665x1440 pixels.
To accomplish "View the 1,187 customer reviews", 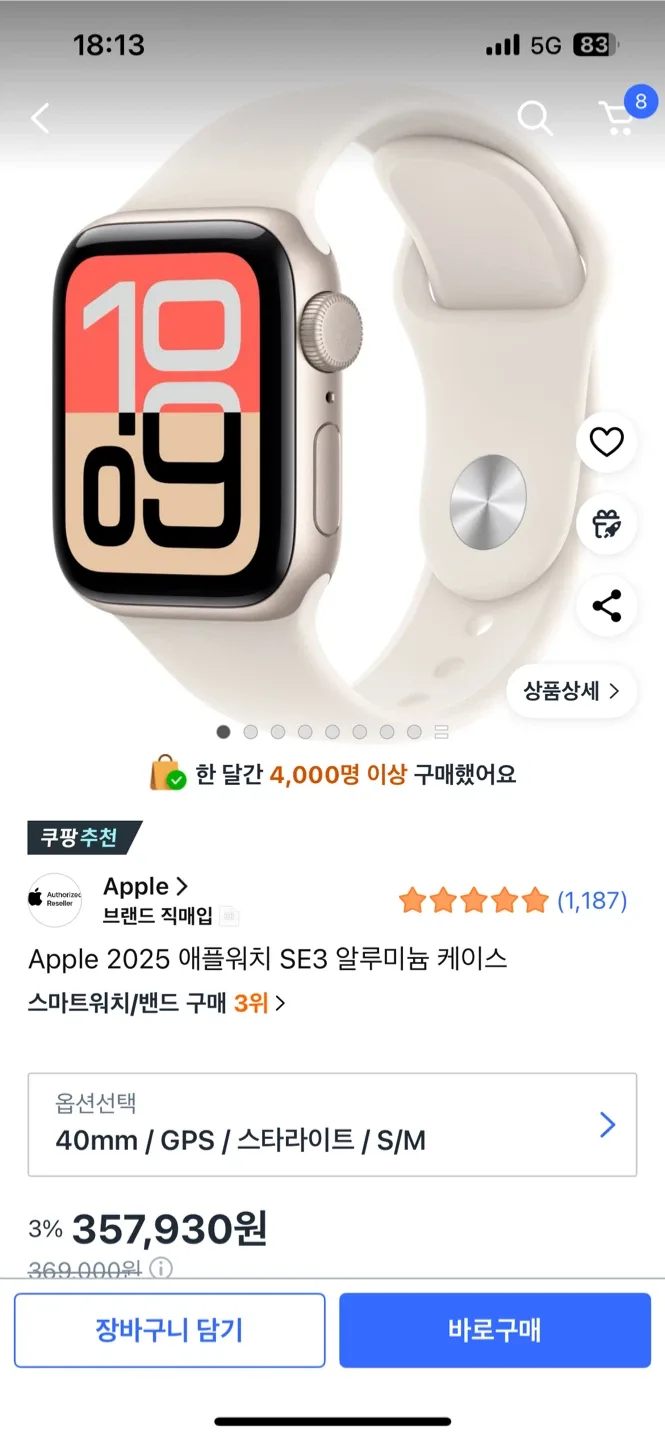I will click(x=591, y=901).
